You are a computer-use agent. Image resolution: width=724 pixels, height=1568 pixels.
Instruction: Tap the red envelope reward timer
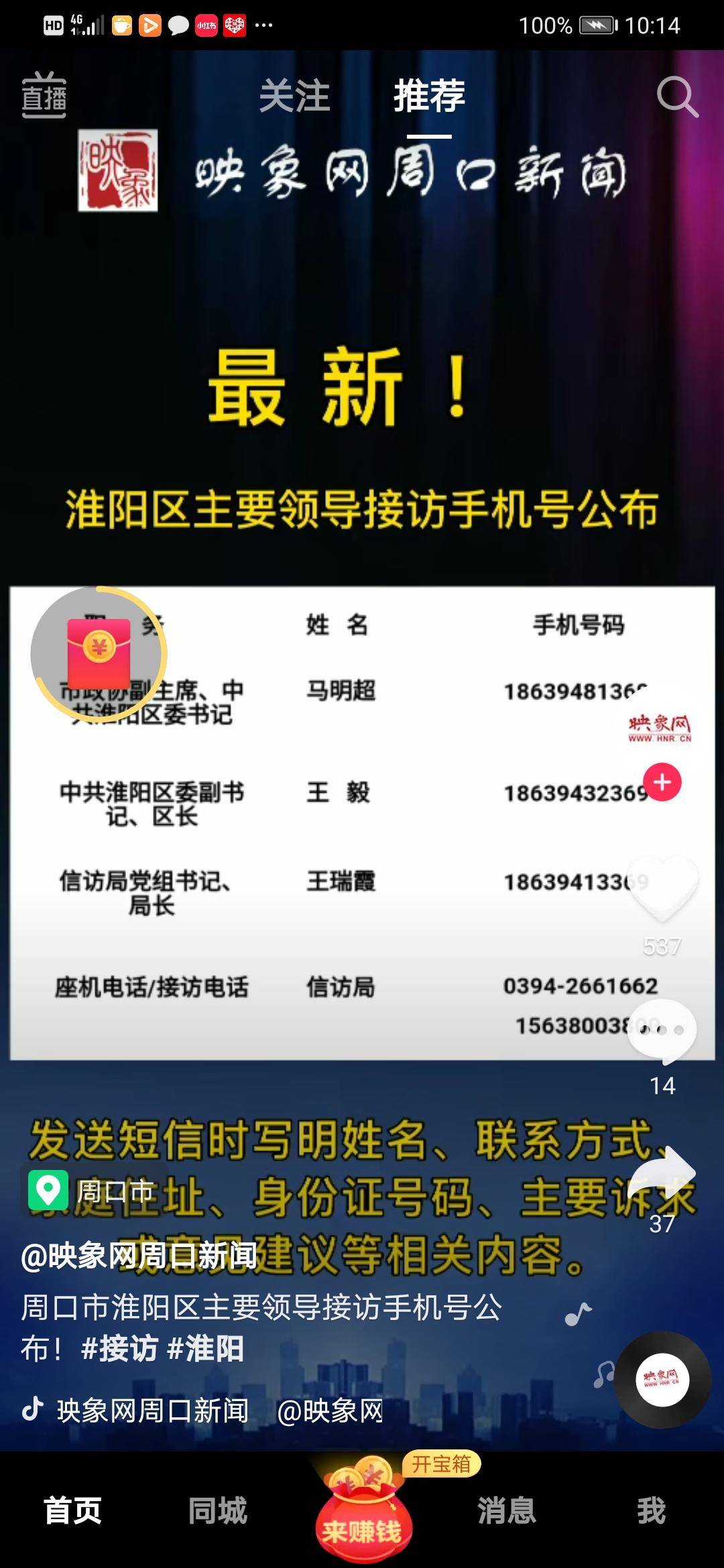(99, 653)
